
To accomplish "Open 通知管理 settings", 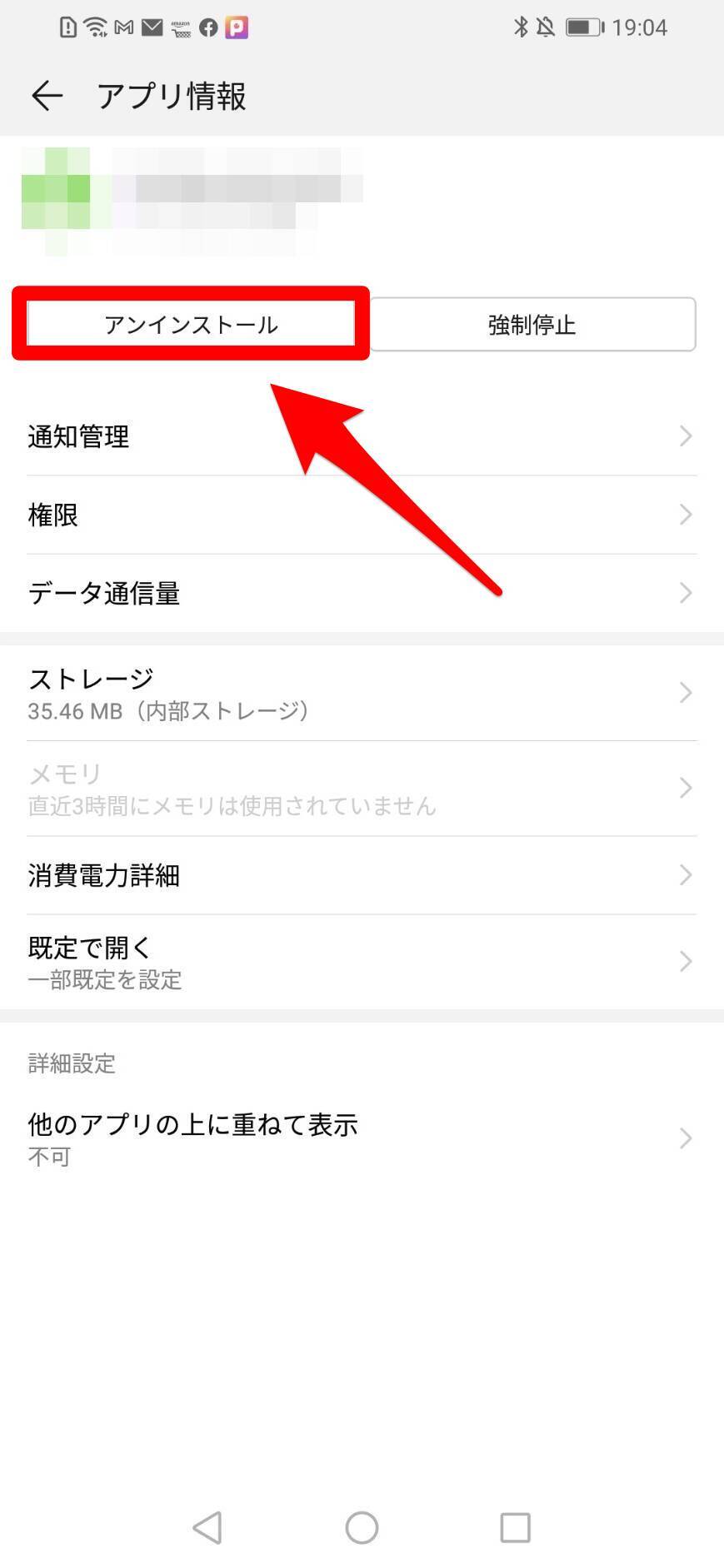I will pyautogui.click(x=362, y=436).
